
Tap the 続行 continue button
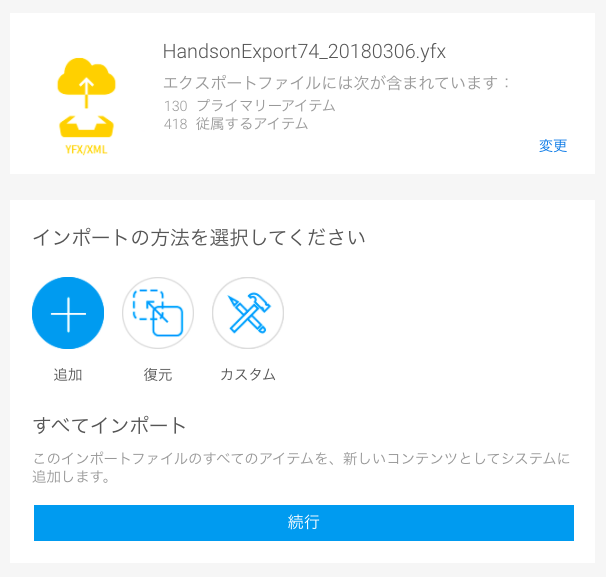click(303, 522)
